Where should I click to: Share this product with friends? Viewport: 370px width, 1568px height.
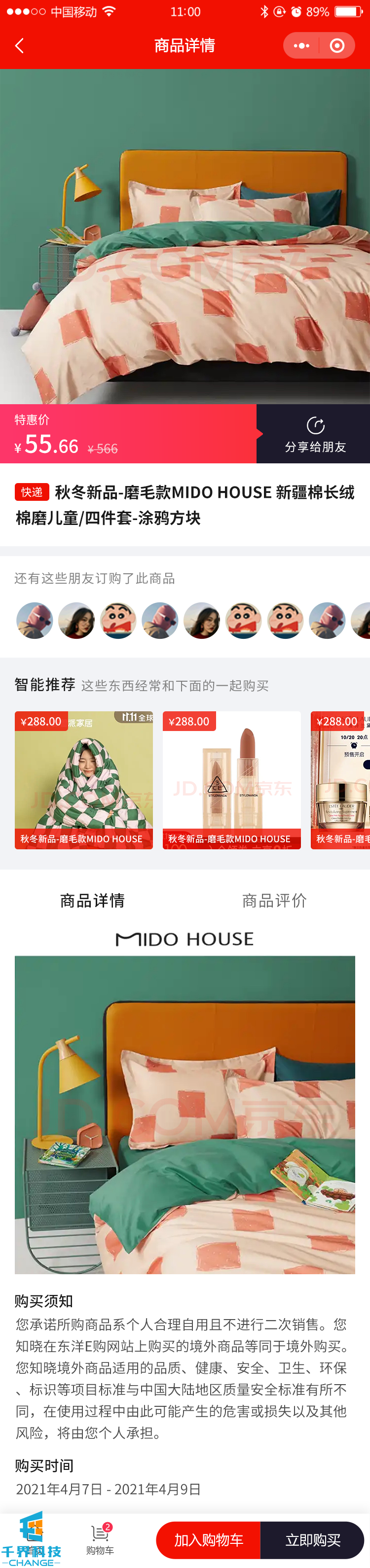[x=315, y=434]
